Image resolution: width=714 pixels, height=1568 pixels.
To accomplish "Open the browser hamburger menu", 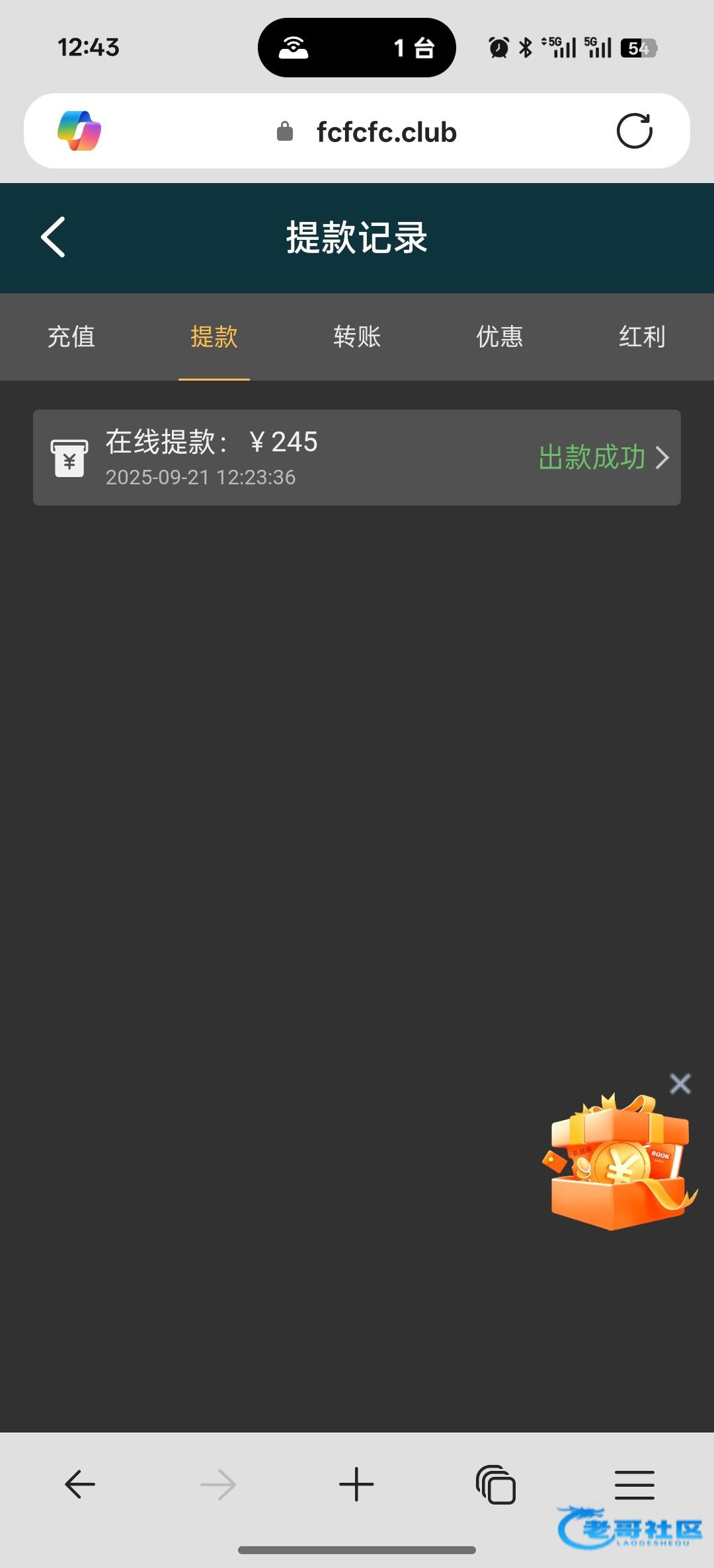I will click(x=634, y=1484).
